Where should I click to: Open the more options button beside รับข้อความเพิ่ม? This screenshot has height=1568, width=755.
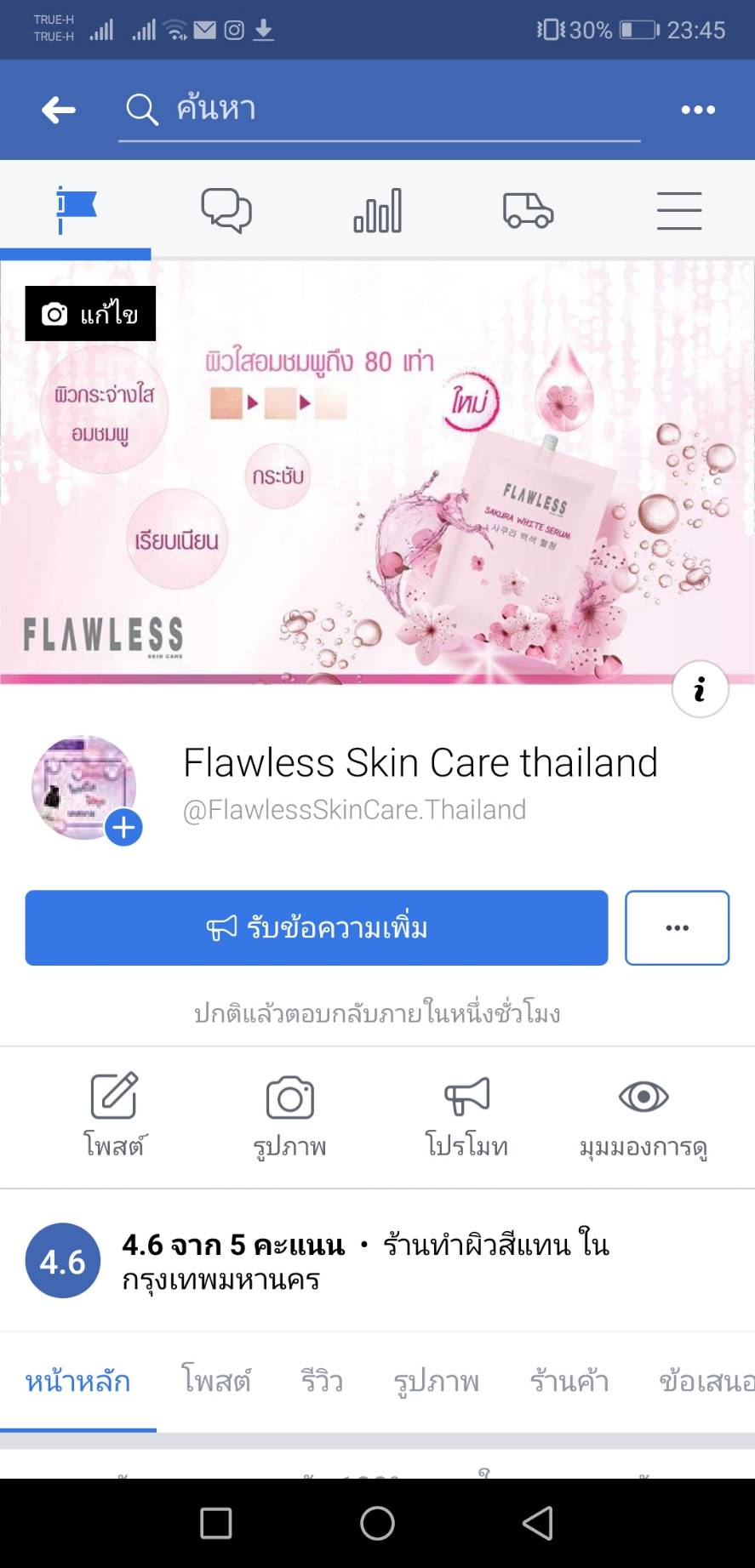coord(677,927)
